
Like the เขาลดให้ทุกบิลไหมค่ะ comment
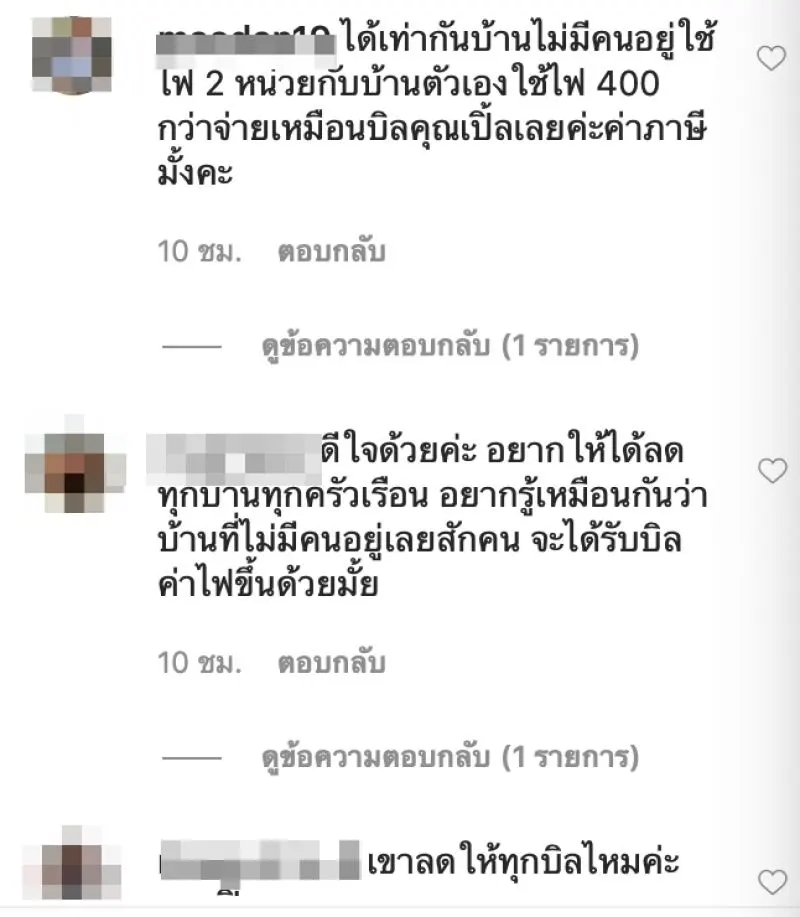[771, 881]
